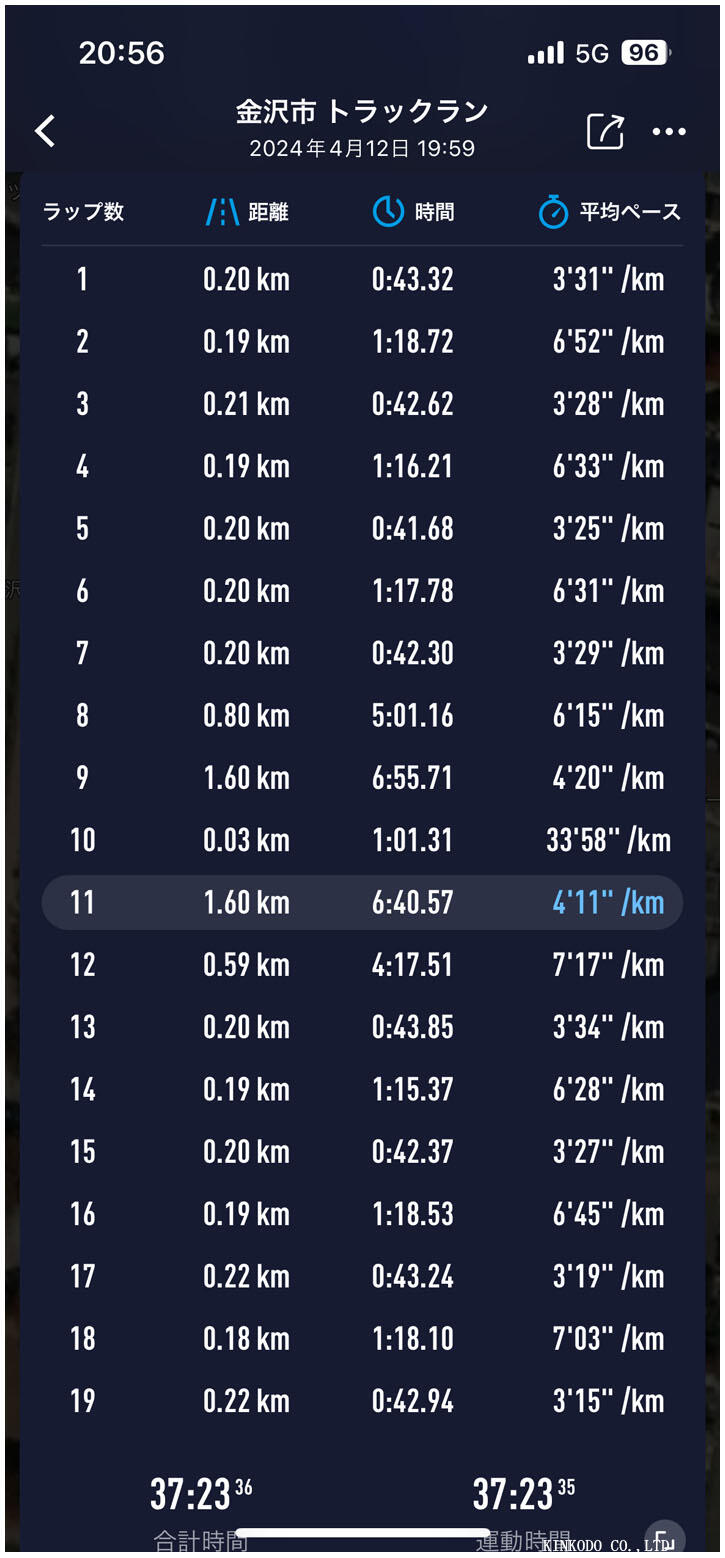The image size is (725, 1558).
Task: Select lap 1 row with 0:43.32
Action: (x=362, y=279)
